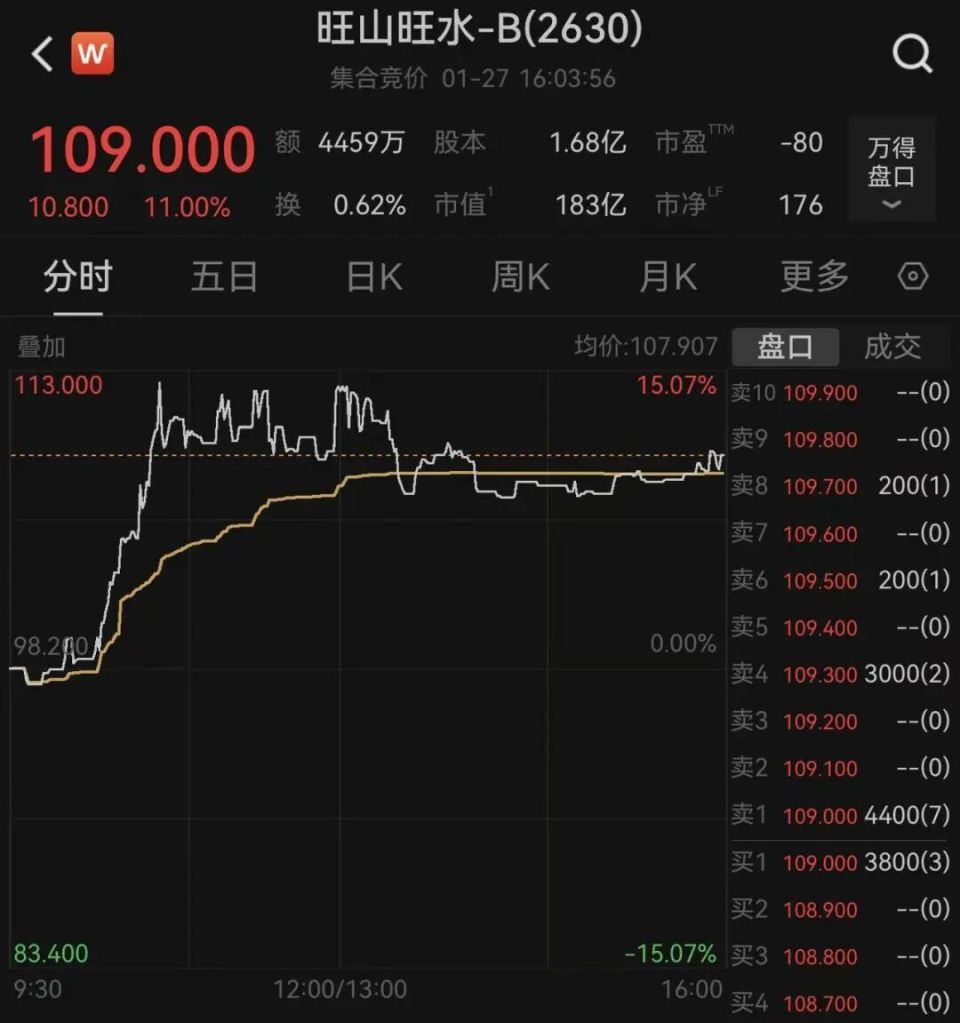The width and height of the screenshot is (960, 1023).
Task: Tap the back arrow icon
Action: pos(40,54)
